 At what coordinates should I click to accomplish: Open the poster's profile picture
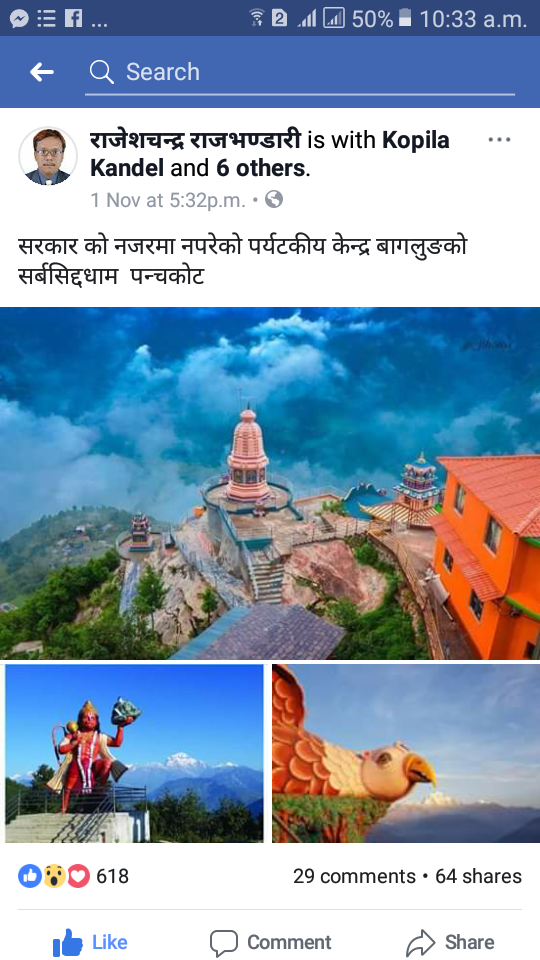click(48, 156)
